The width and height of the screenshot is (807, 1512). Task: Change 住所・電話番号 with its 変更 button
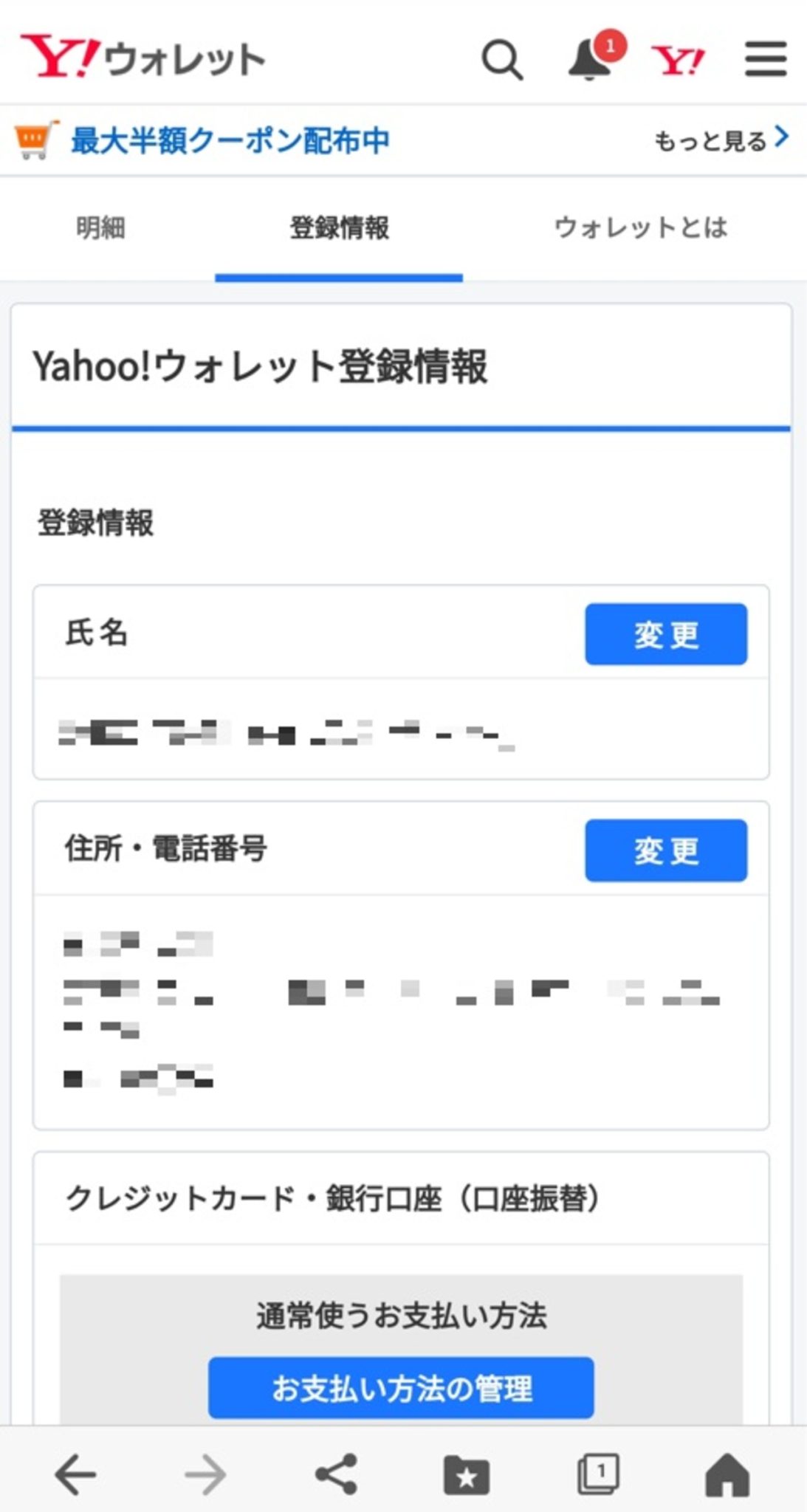665,850
